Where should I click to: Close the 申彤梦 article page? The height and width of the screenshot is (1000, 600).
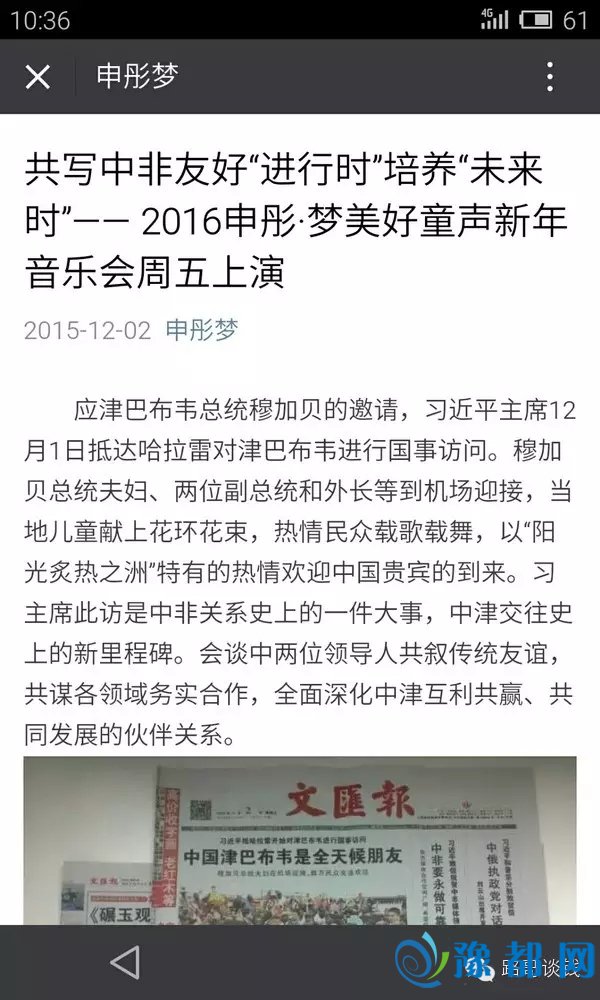coord(37,77)
